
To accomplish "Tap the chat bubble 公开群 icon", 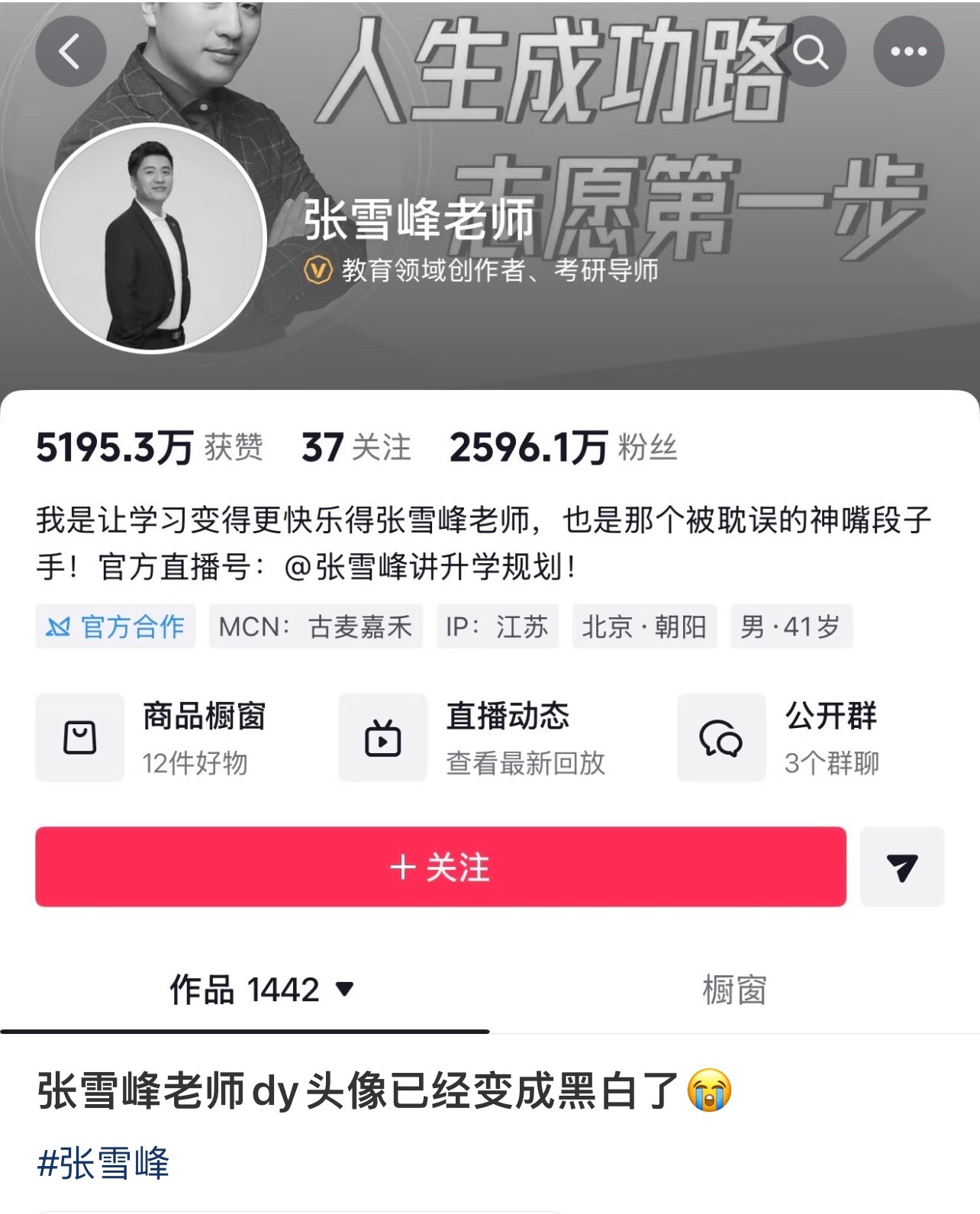I will coord(721,737).
